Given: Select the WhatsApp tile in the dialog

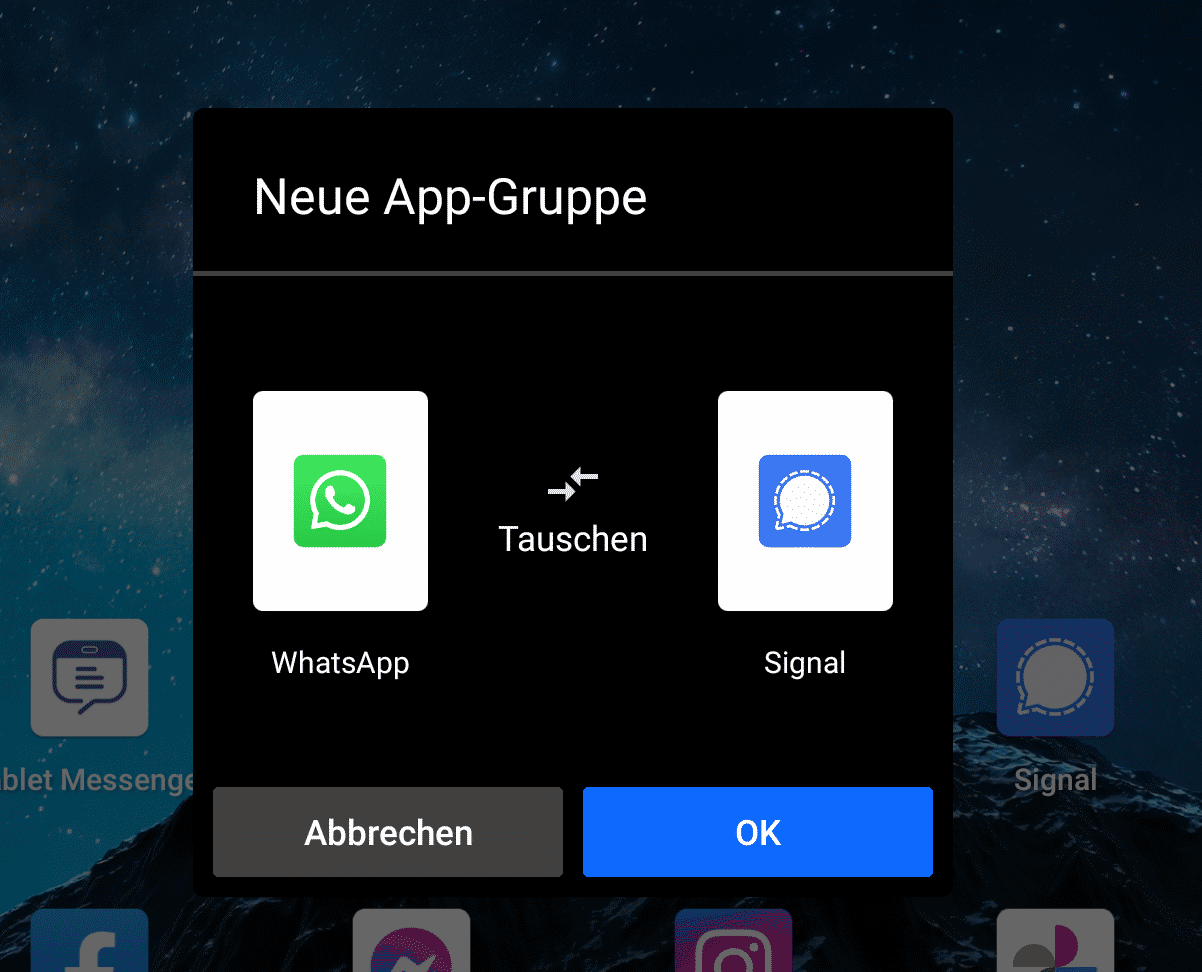Looking at the screenshot, I should 340,501.
